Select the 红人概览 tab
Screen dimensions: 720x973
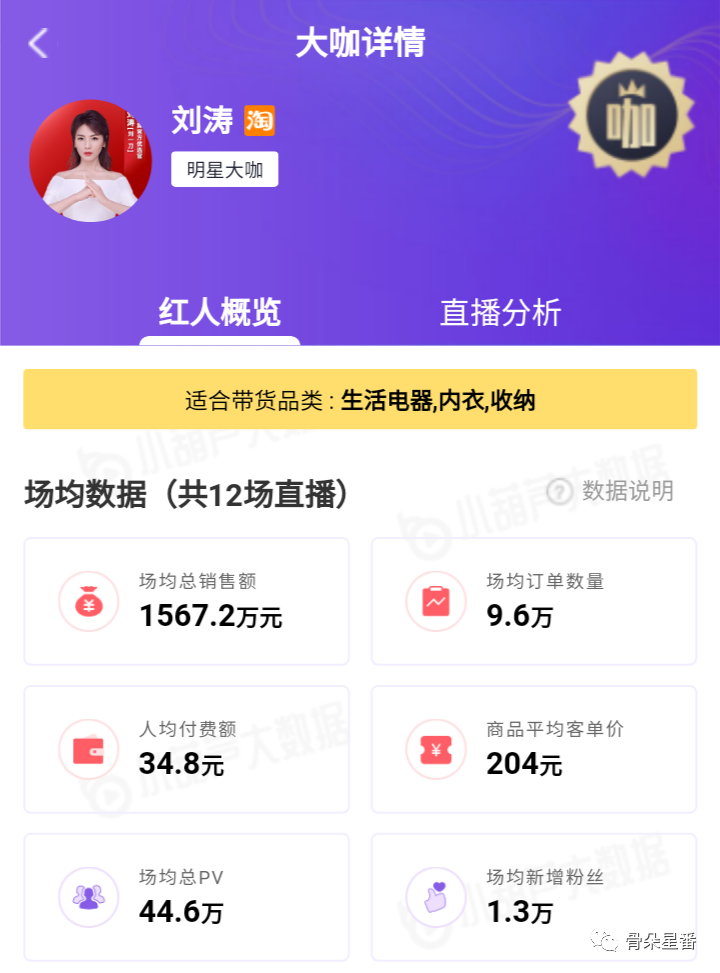pyautogui.click(x=220, y=313)
